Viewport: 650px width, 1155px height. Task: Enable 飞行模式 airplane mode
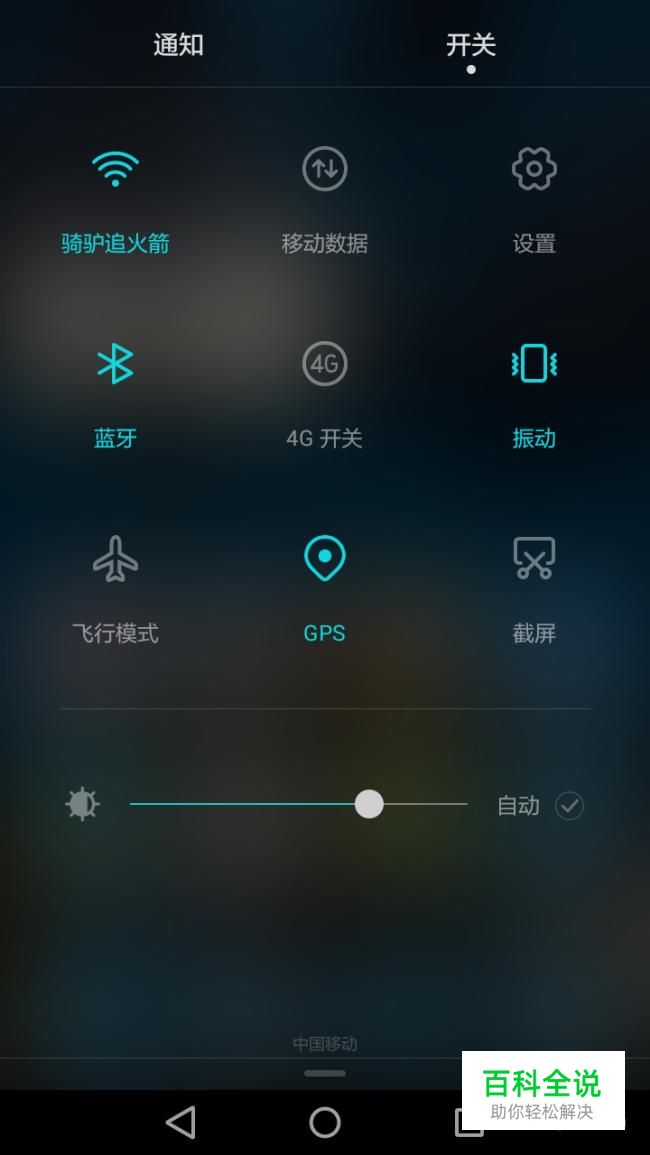[115, 559]
